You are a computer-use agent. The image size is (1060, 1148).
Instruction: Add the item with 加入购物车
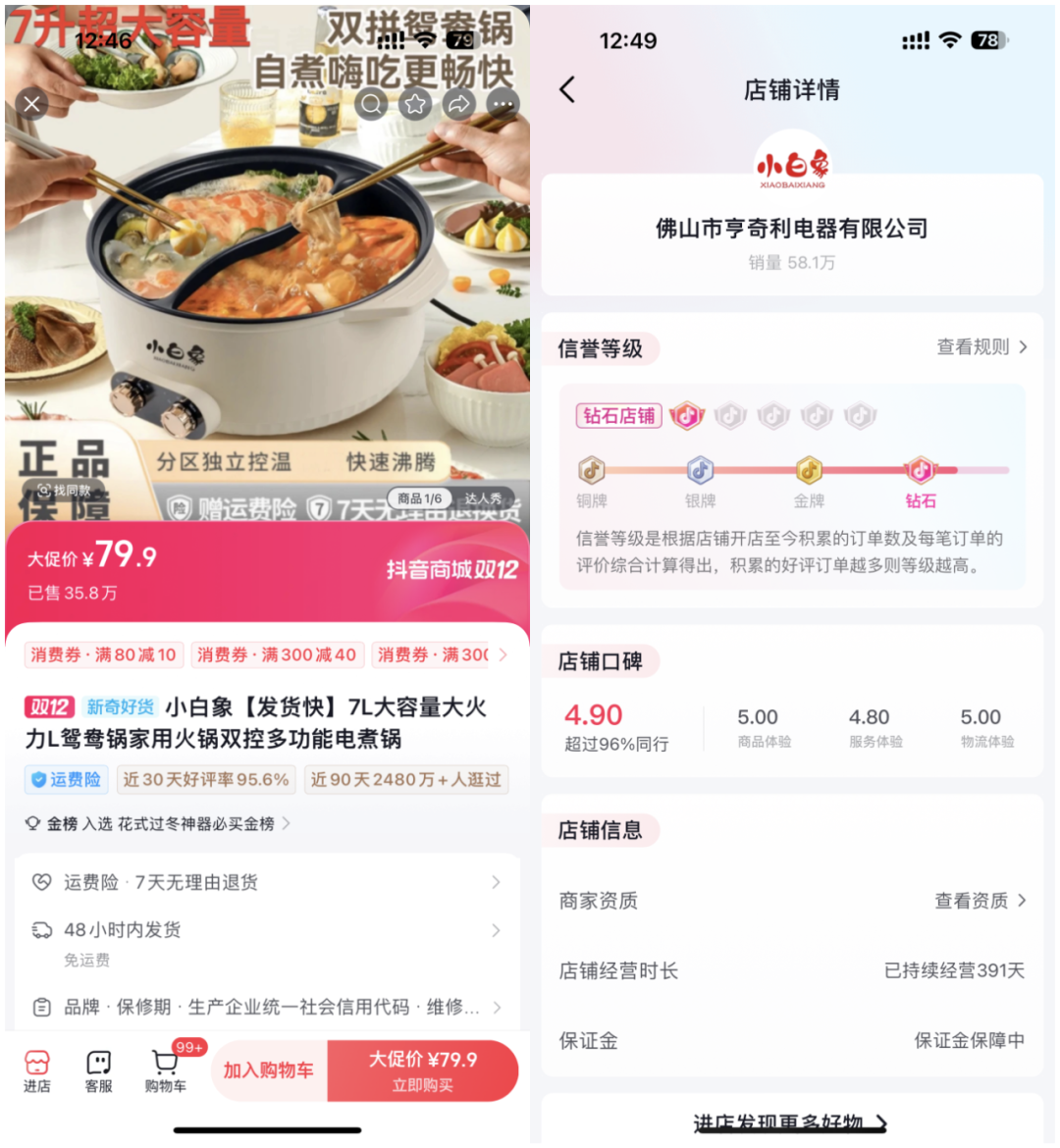point(269,1070)
